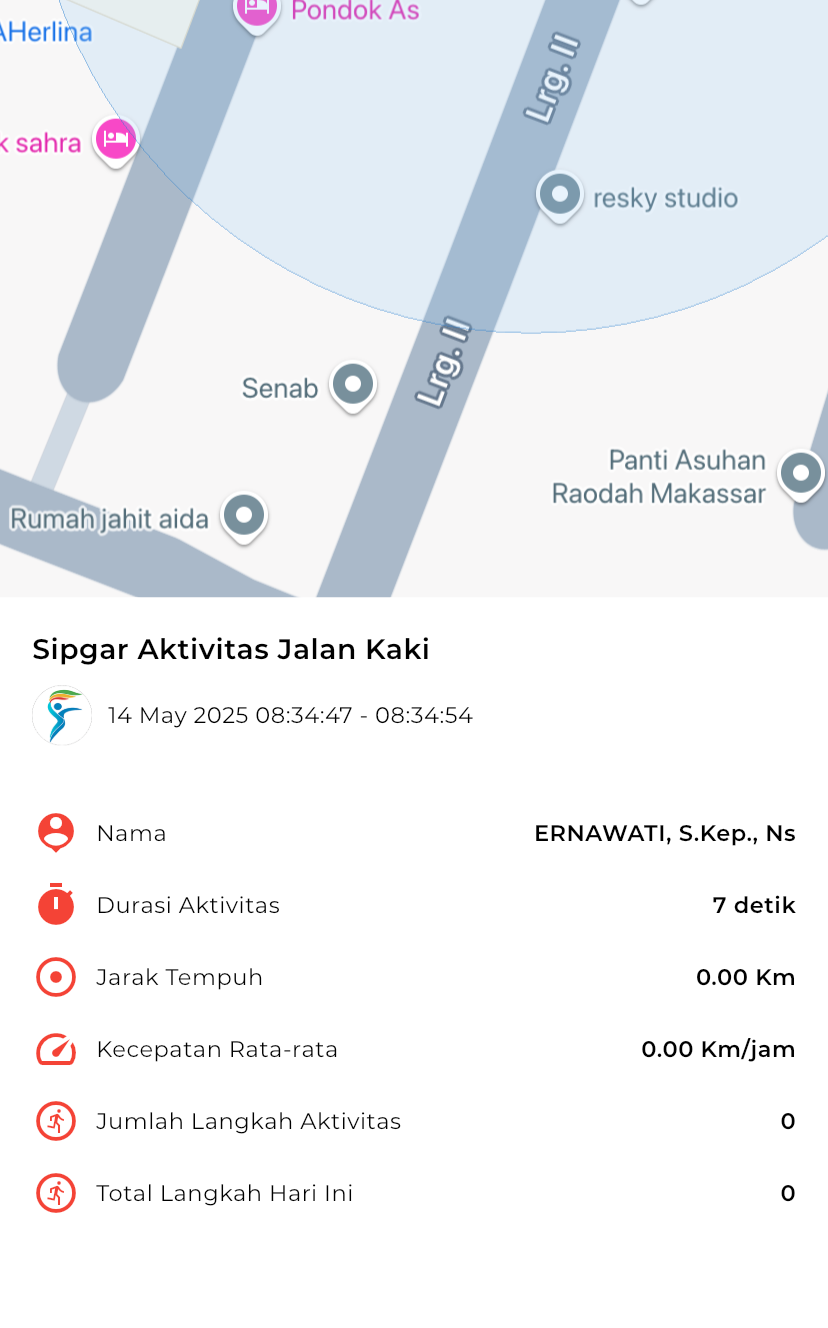Tap the Panti Asuhan Raodah Makassar marker
Viewport: 828px width, 1328px height.
801,474
